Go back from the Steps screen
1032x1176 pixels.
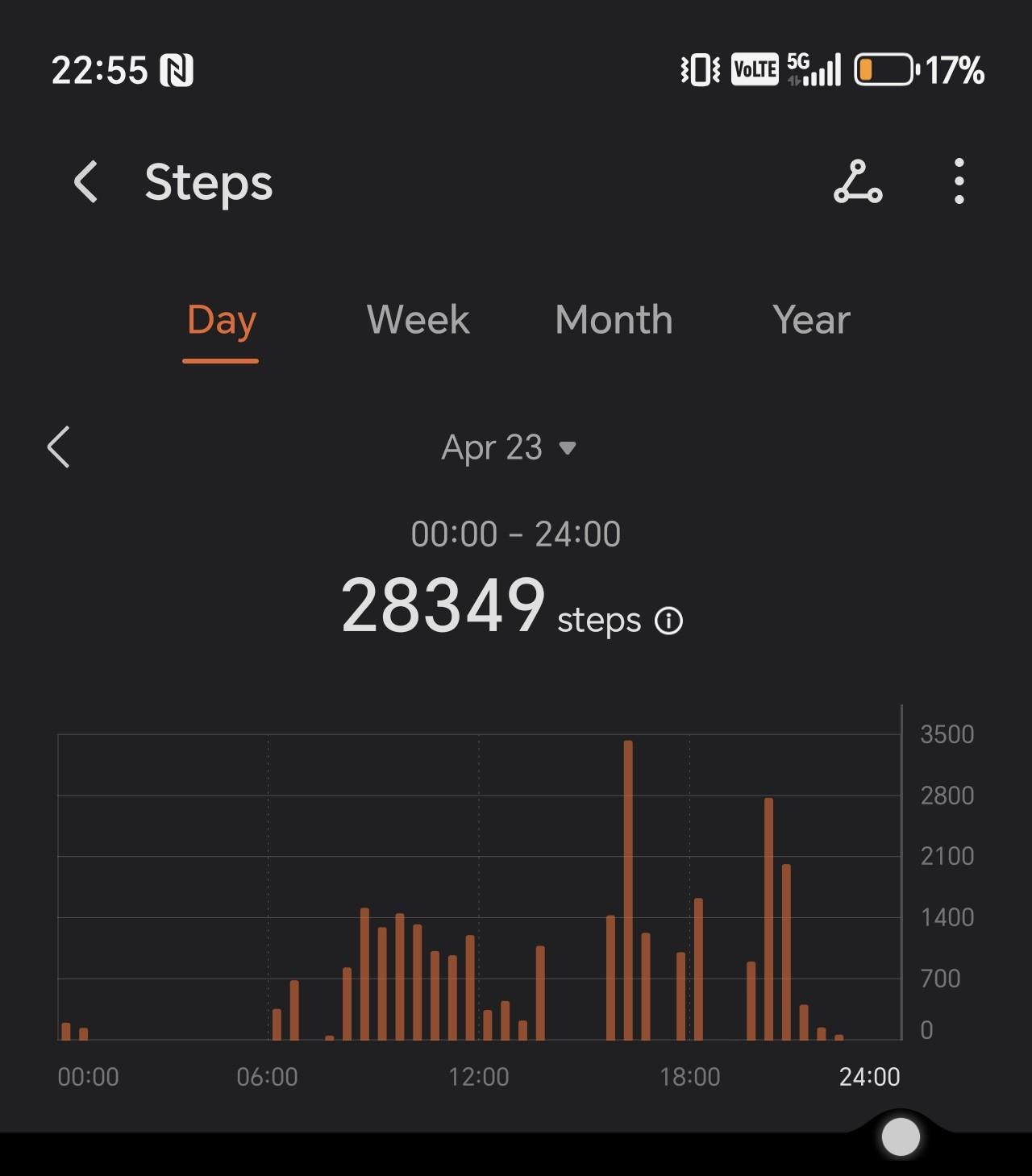click(x=85, y=181)
